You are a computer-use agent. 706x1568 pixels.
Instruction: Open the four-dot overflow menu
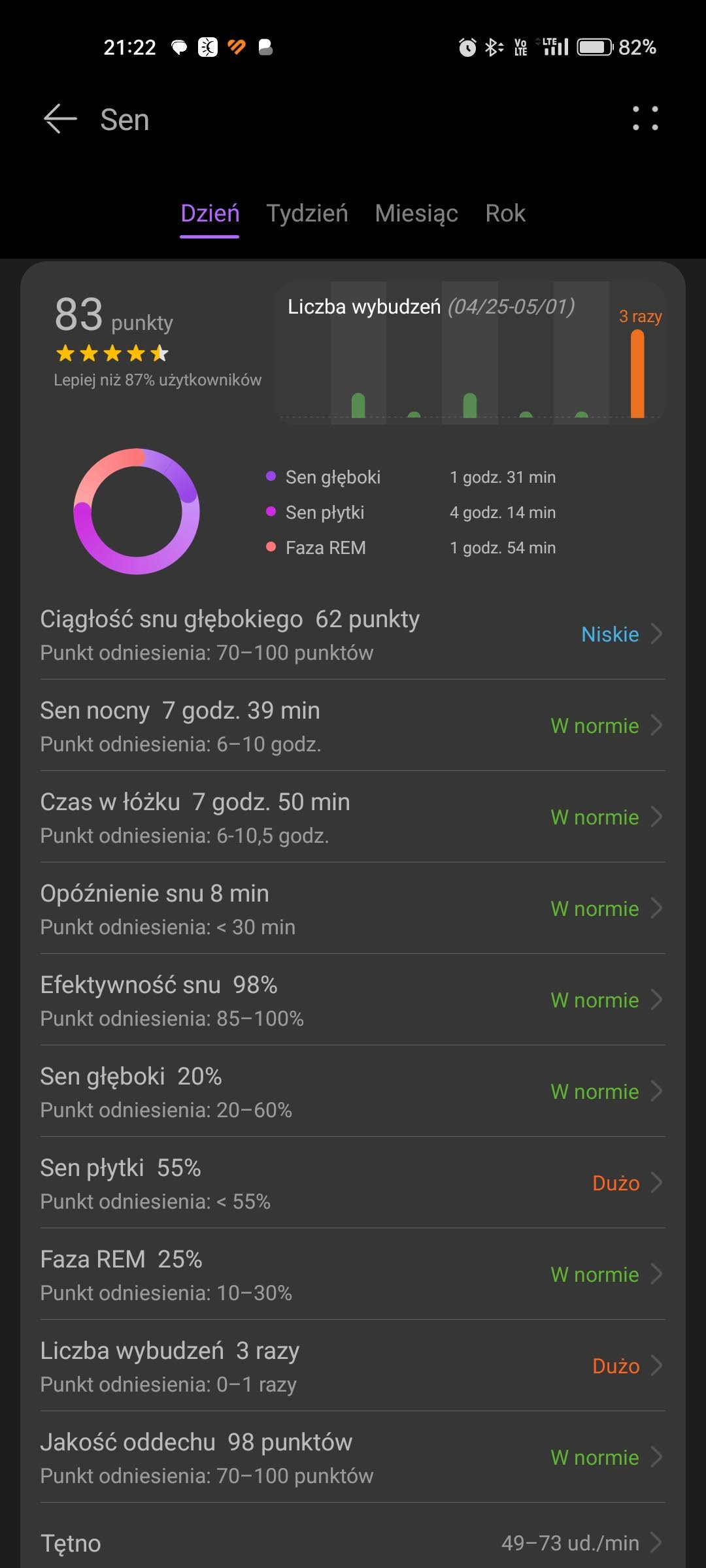click(645, 119)
